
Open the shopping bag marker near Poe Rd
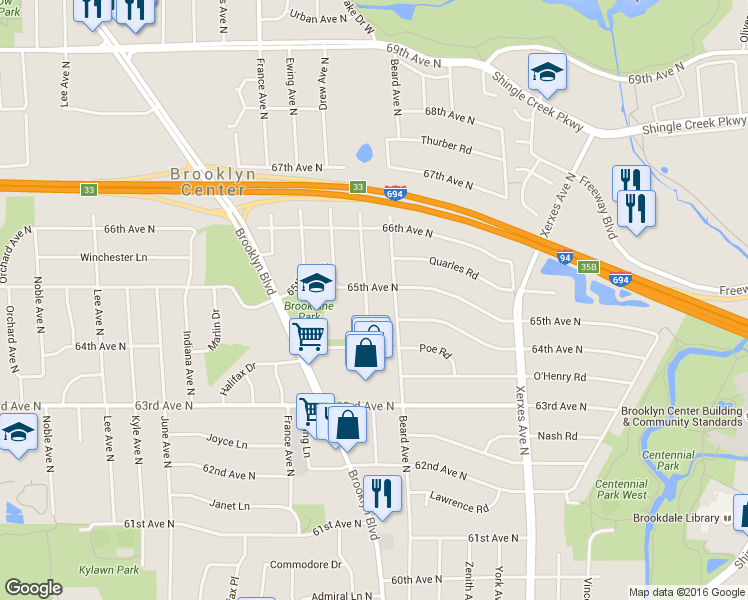pos(365,352)
